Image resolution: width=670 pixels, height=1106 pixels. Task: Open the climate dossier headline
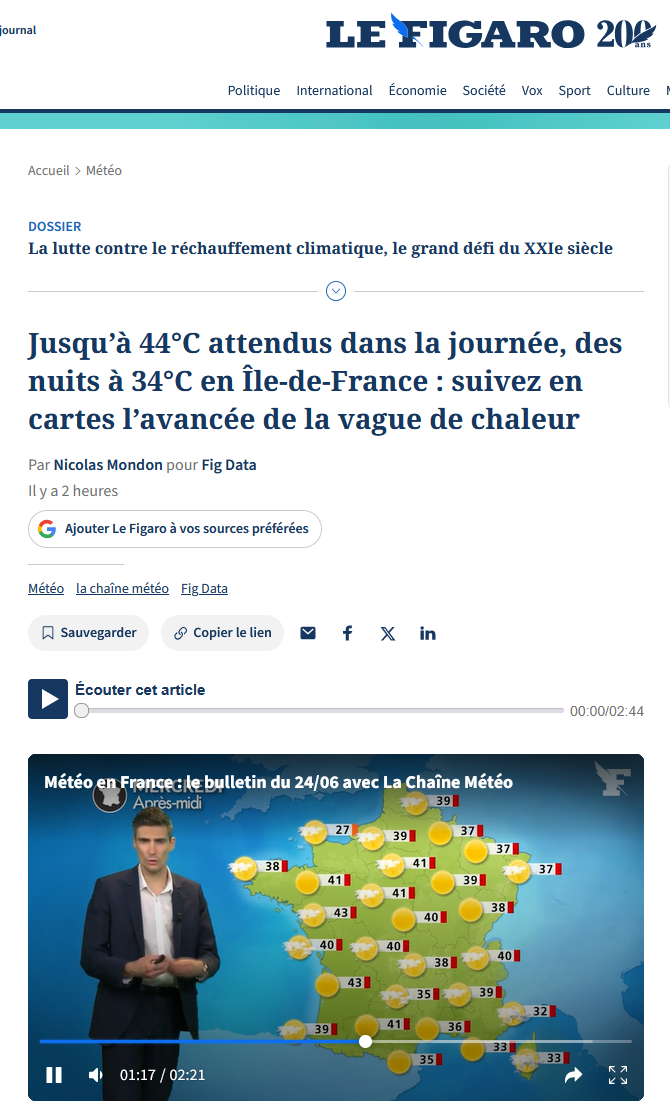pyautogui.click(x=320, y=248)
